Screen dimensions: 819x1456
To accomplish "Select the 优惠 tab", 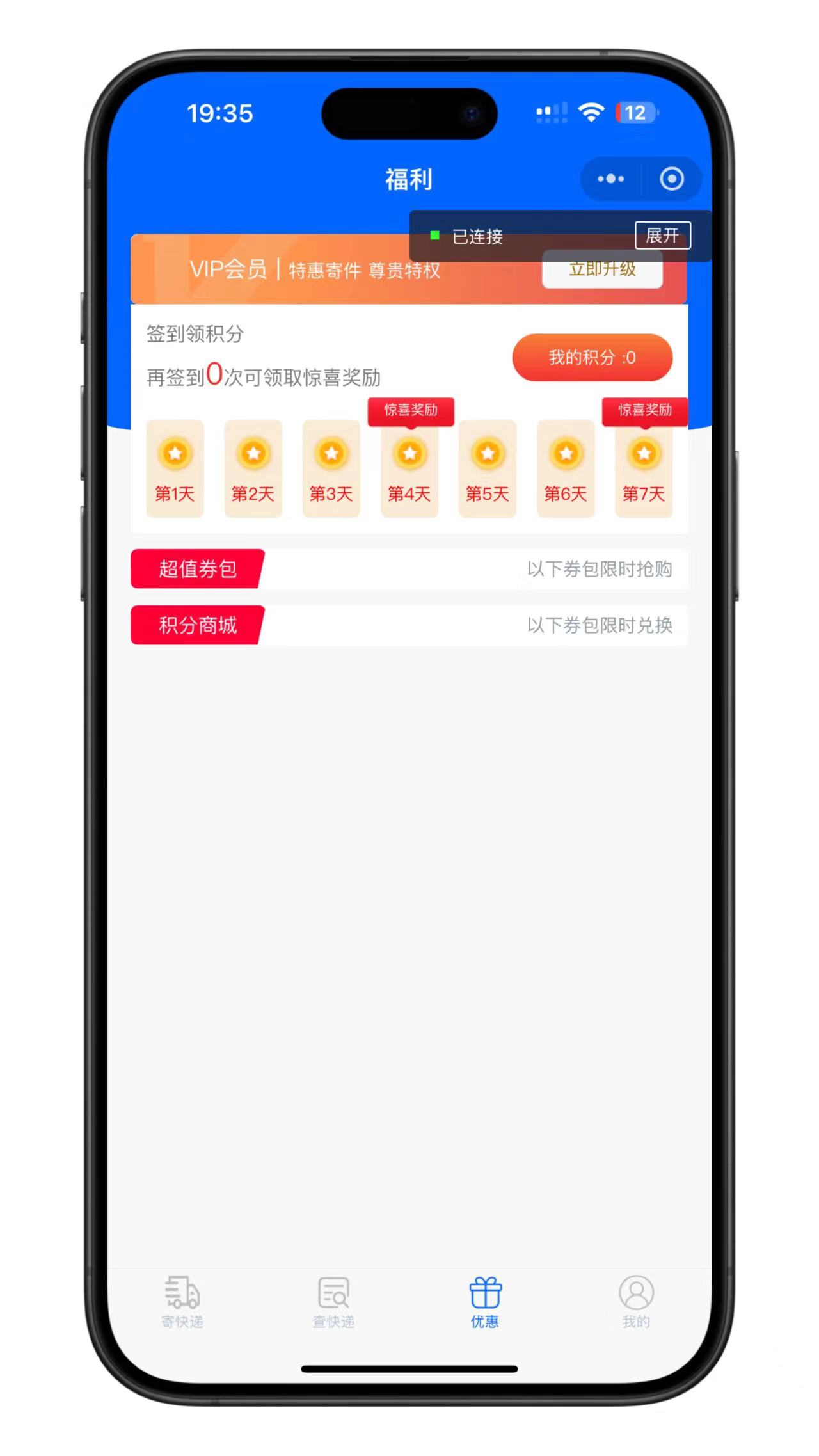I will (485, 1302).
